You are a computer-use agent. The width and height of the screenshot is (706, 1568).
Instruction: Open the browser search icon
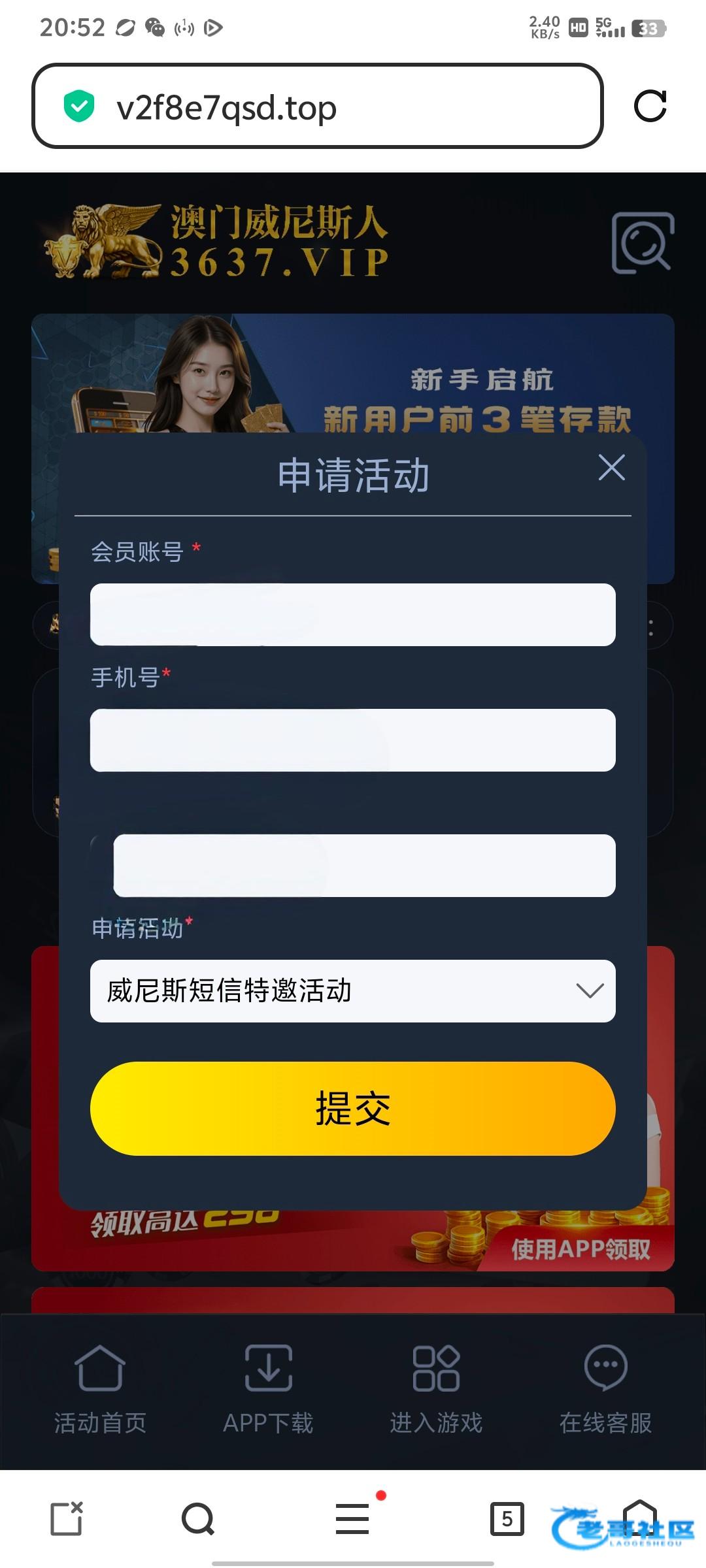point(198,1519)
